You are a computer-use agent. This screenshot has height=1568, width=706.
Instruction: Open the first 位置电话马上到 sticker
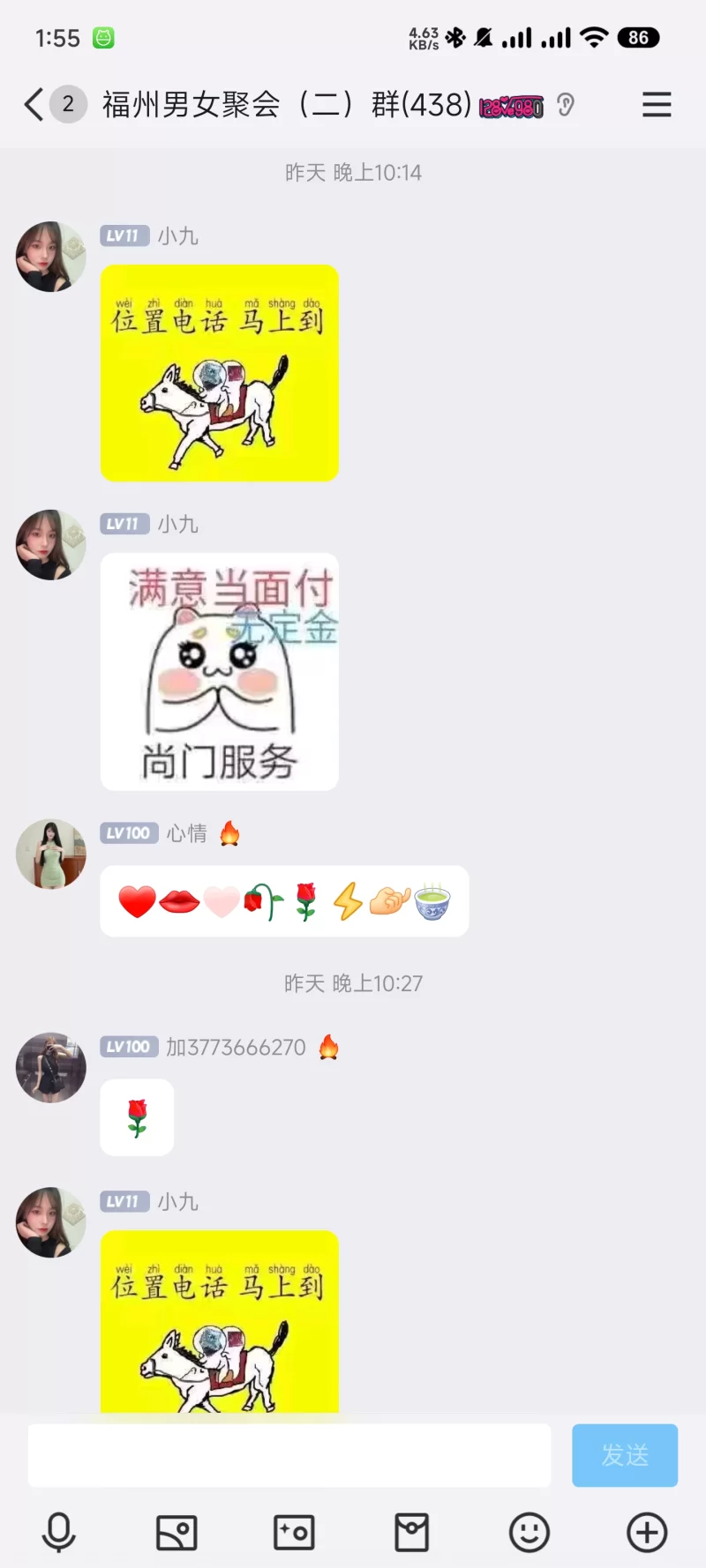pyautogui.click(x=220, y=373)
